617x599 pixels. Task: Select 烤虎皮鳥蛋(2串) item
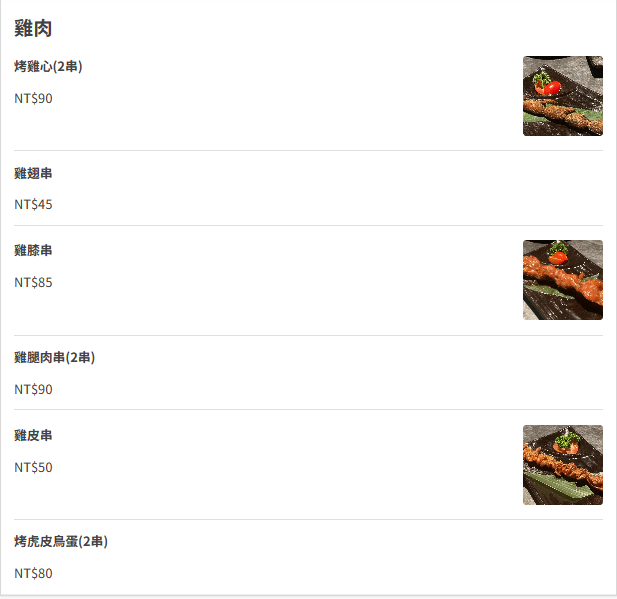(61, 542)
